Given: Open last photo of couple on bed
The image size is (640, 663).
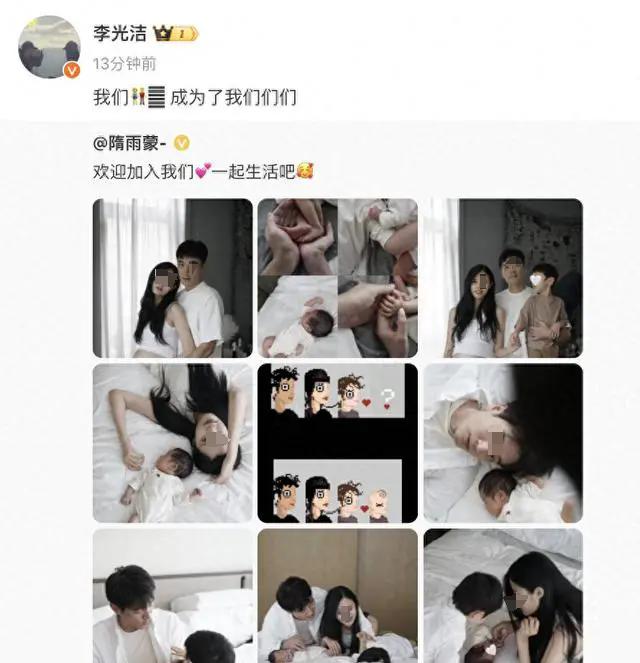Looking at the screenshot, I should point(502,596).
